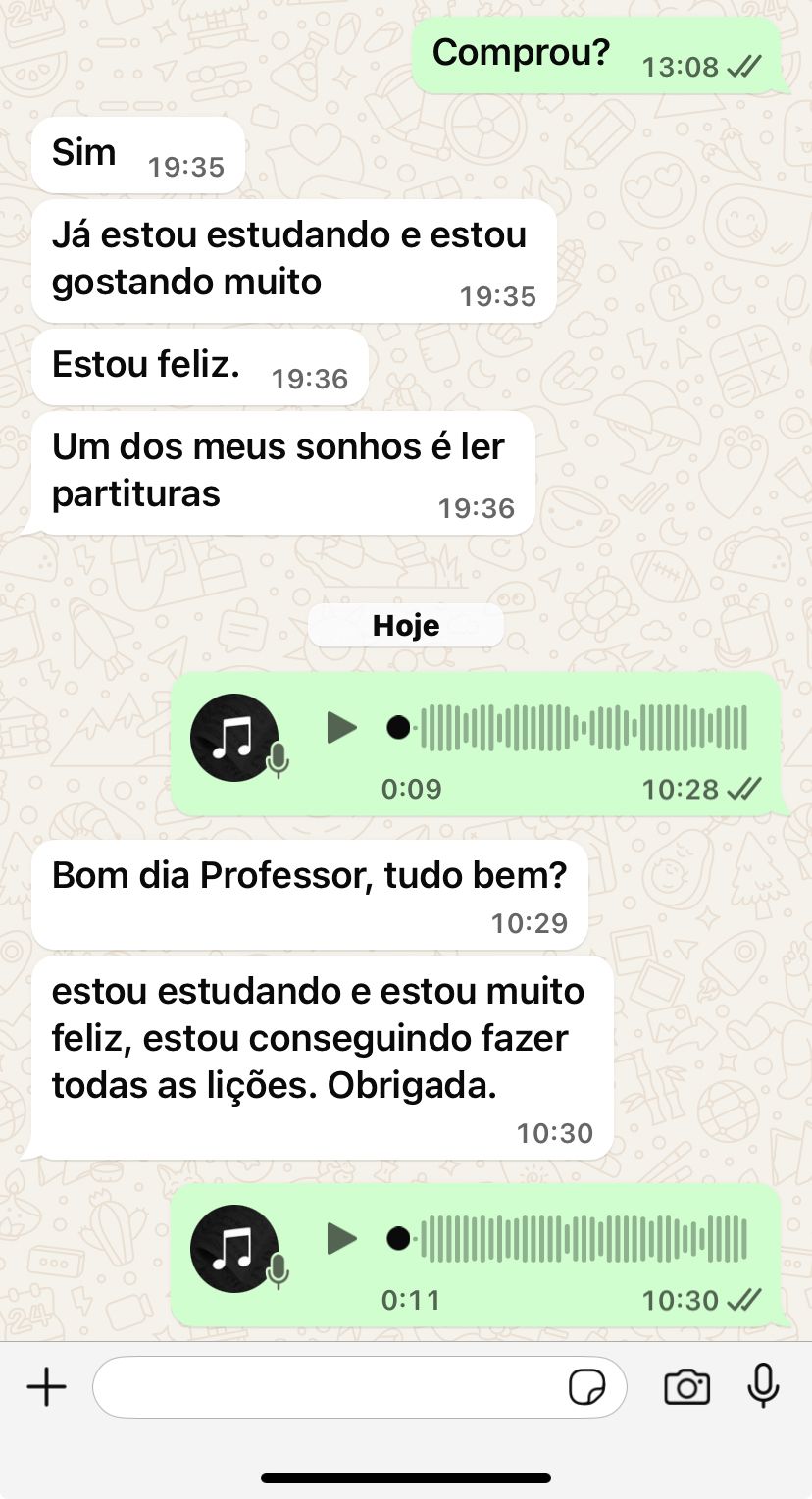Open the sticker picker

tap(586, 1387)
